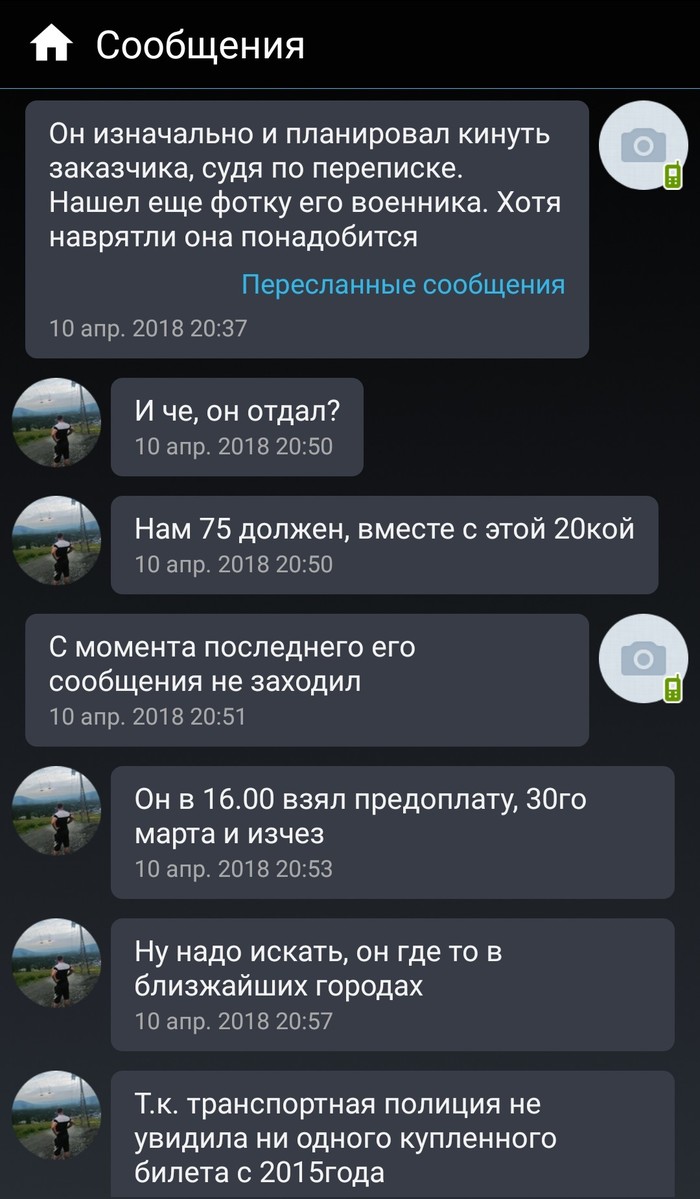
Task: Open avatar next to 'И че, он отдал?'
Action: [56, 423]
